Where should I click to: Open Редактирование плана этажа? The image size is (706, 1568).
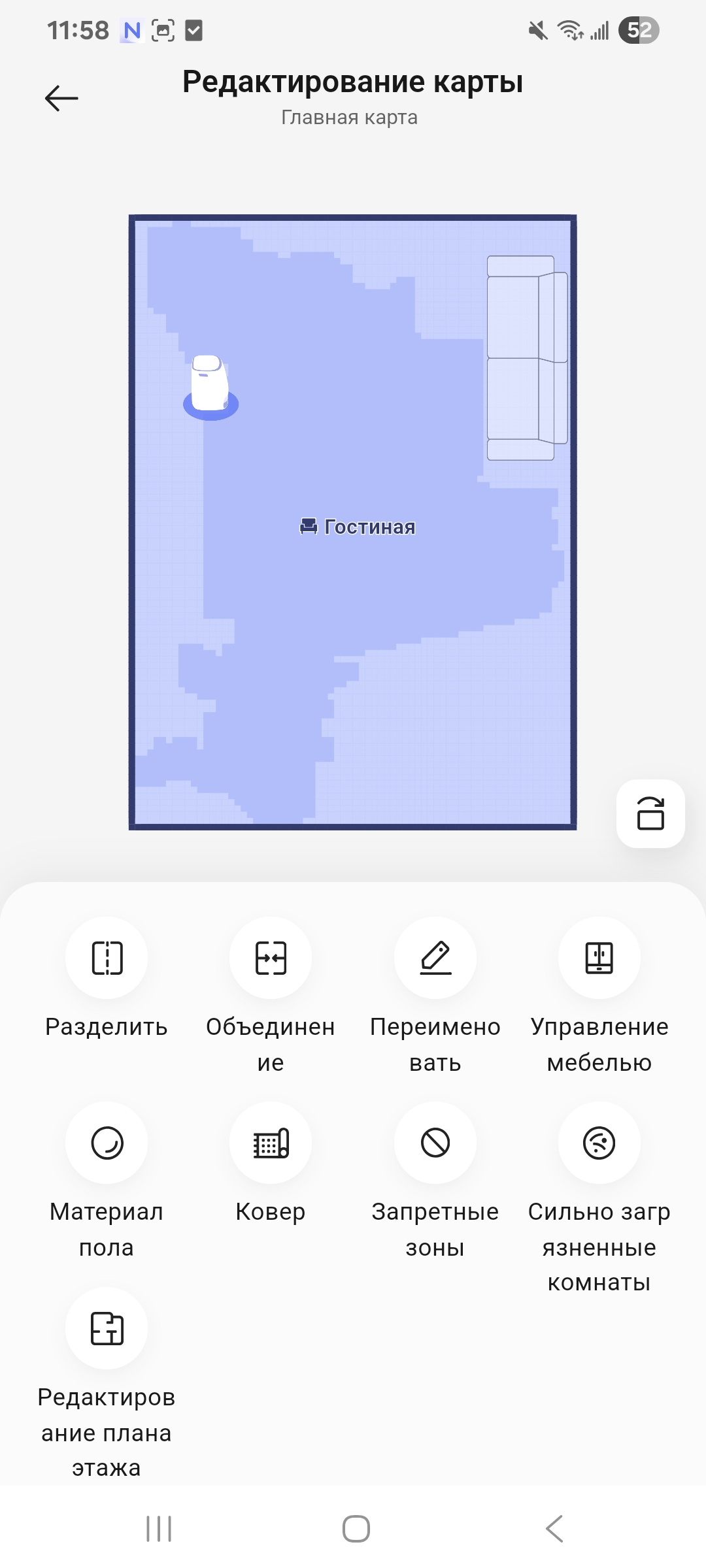[107, 1328]
